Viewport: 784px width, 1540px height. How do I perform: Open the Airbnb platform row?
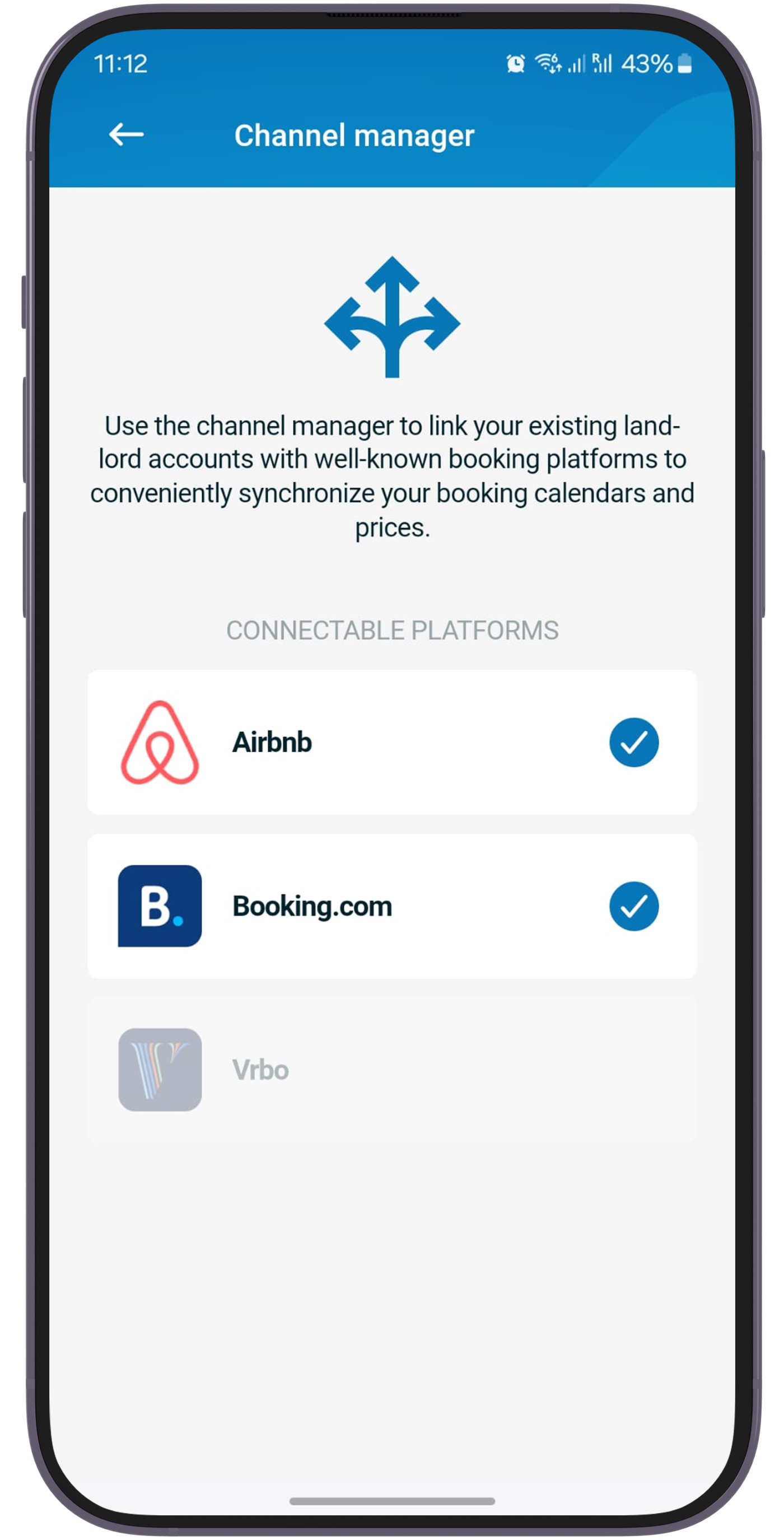(391, 742)
